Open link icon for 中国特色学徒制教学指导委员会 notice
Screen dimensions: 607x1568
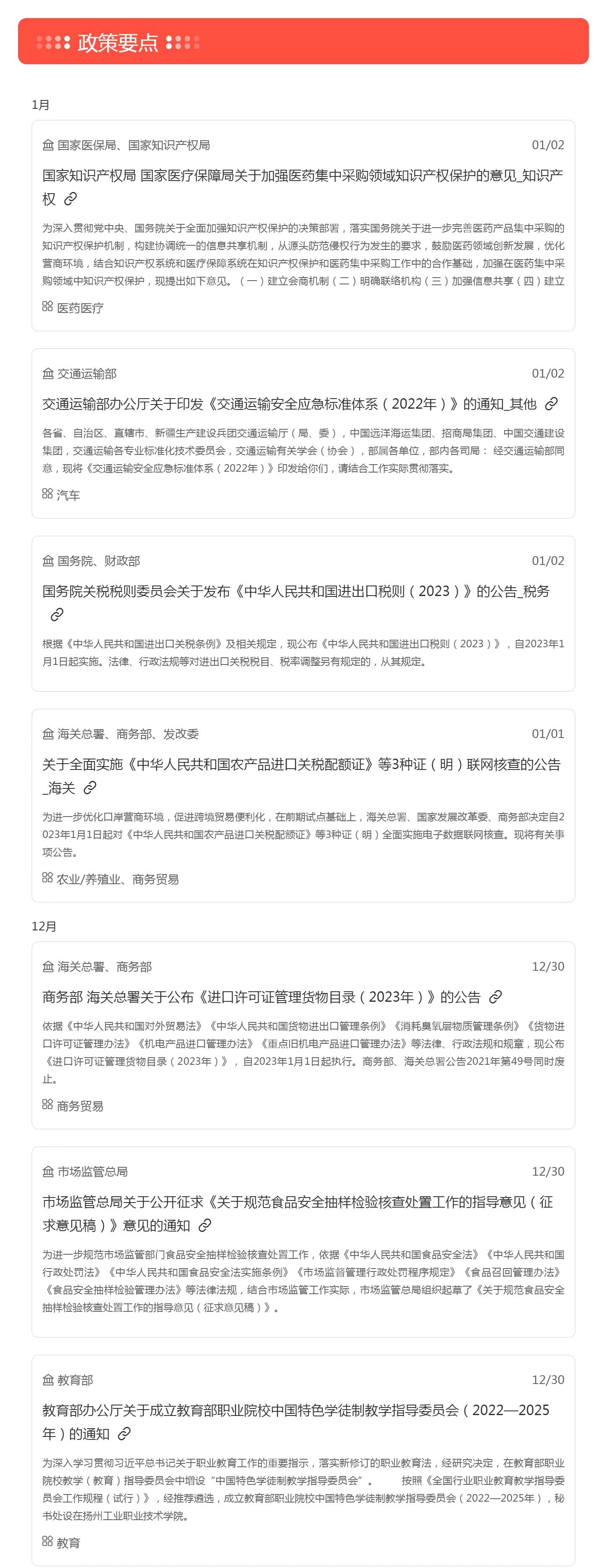pos(124,1434)
